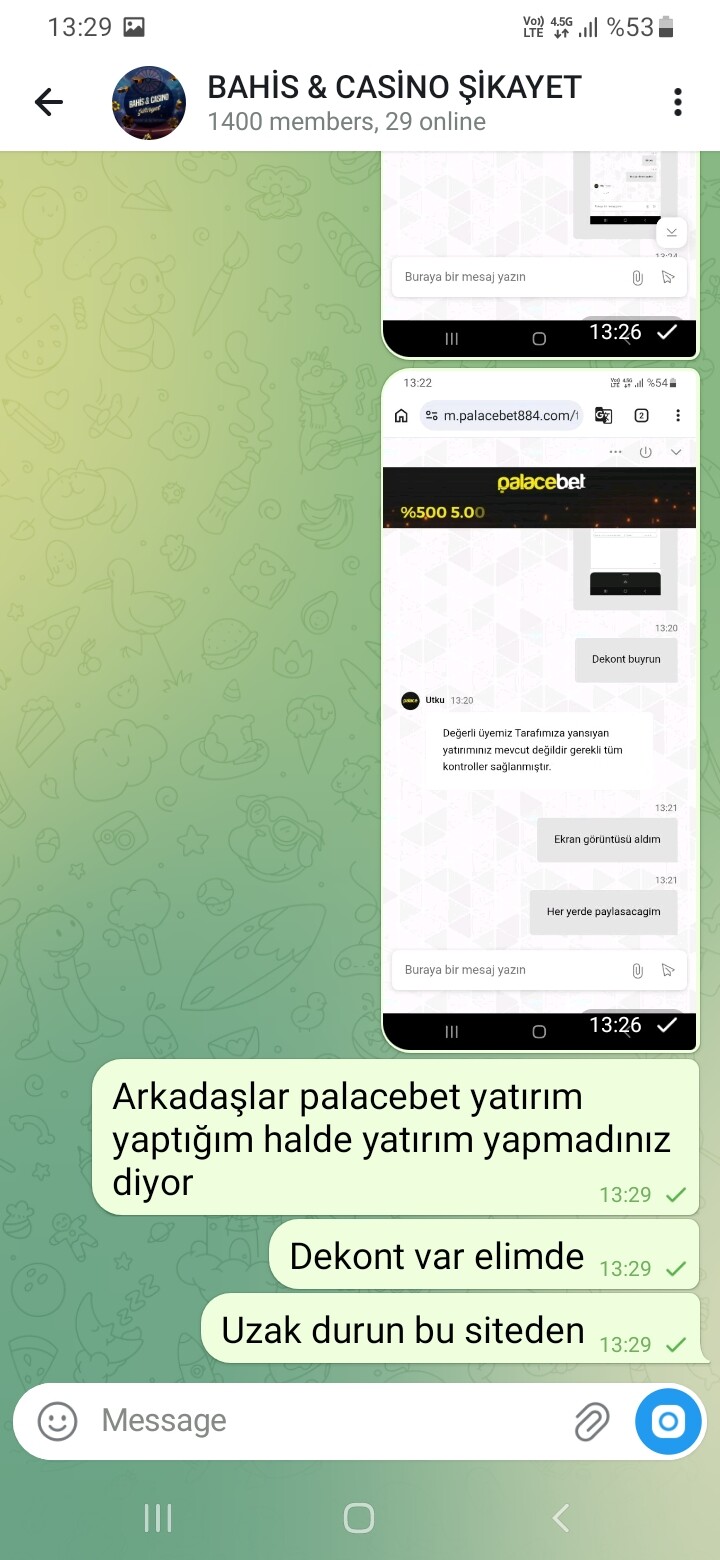720x1560 pixels.
Task: Open recent apps from navigation bar
Action: point(158,1518)
